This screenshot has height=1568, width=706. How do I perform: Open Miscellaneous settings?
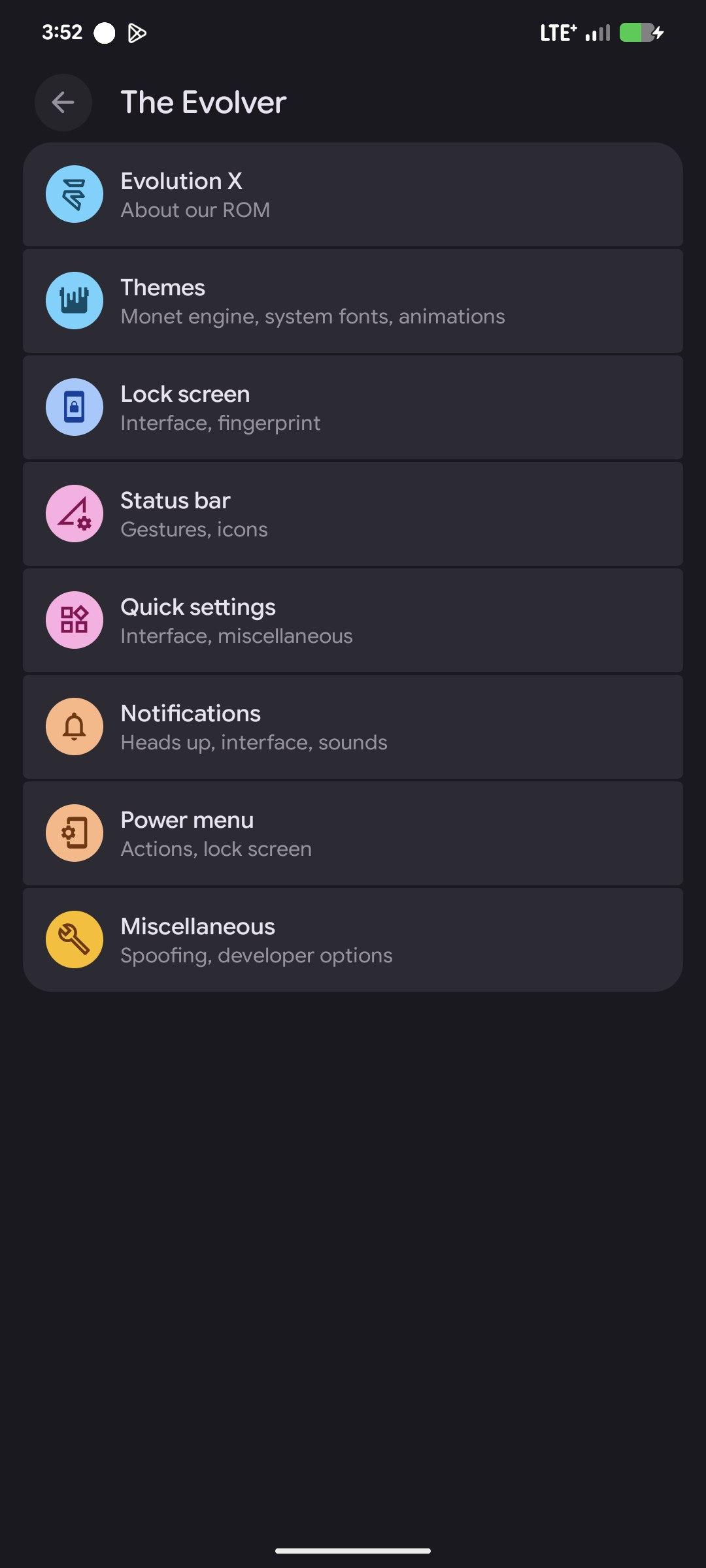click(x=353, y=940)
